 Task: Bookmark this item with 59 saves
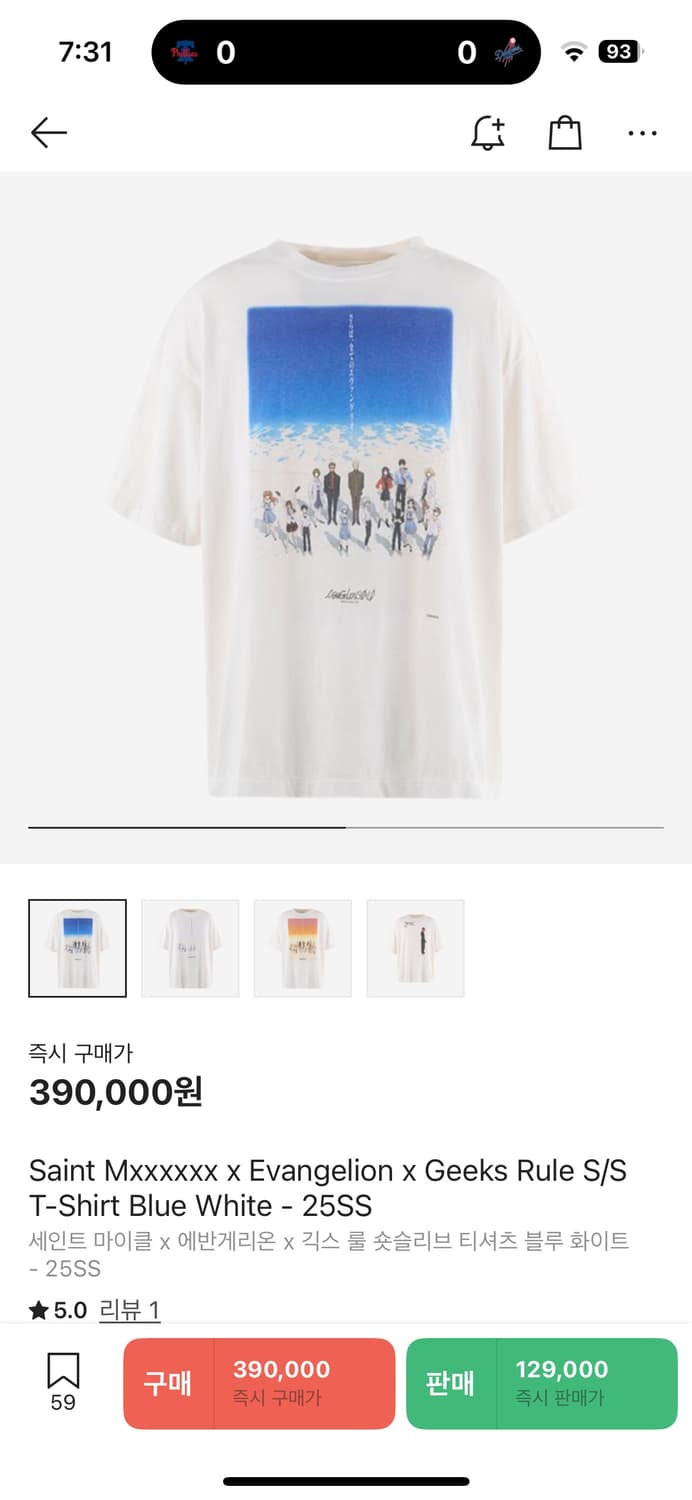coord(63,1381)
